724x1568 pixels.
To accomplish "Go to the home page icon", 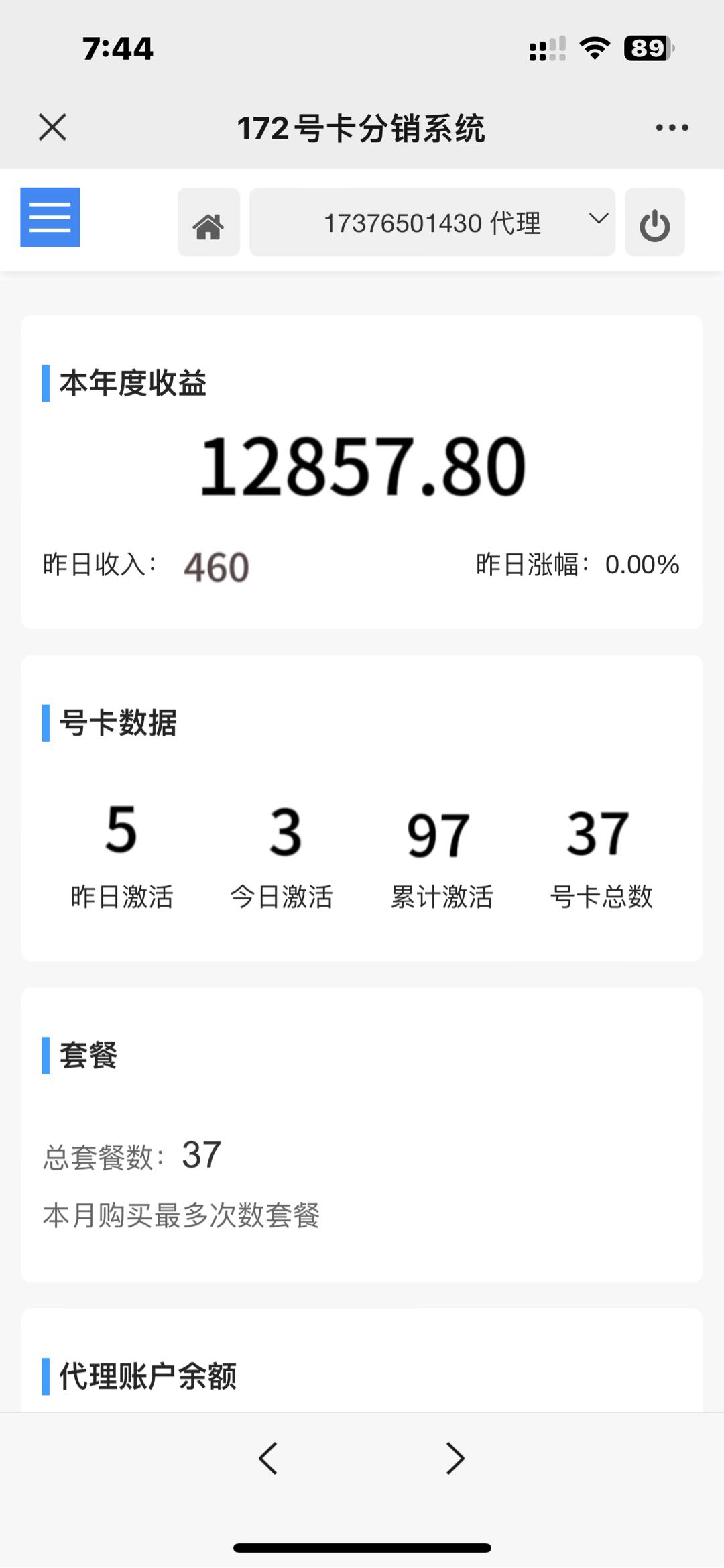I will [208, 223].
